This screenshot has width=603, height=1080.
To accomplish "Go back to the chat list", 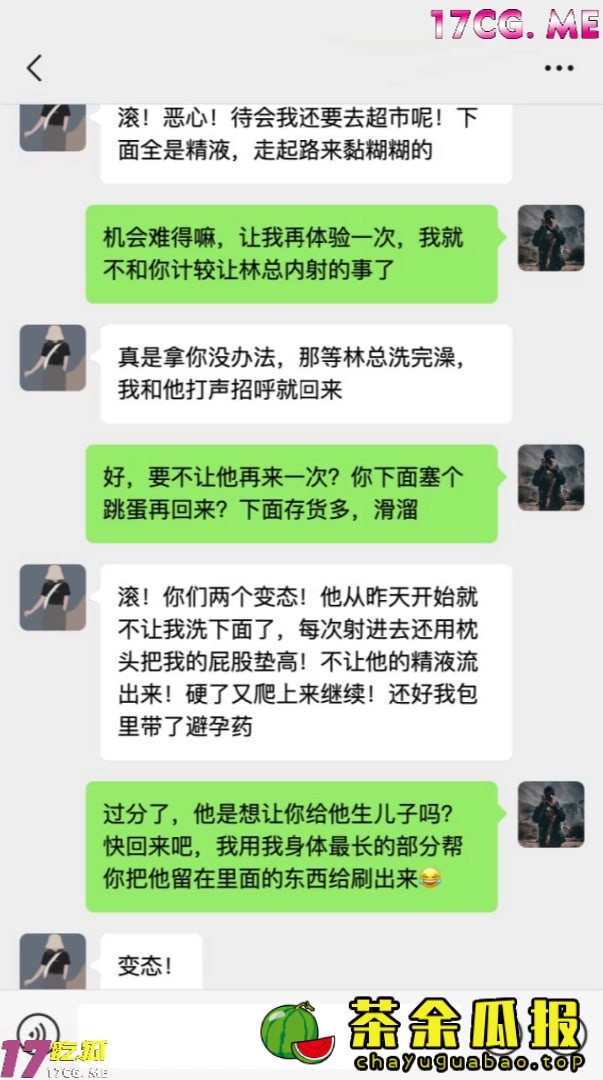I will coord(34,68).
